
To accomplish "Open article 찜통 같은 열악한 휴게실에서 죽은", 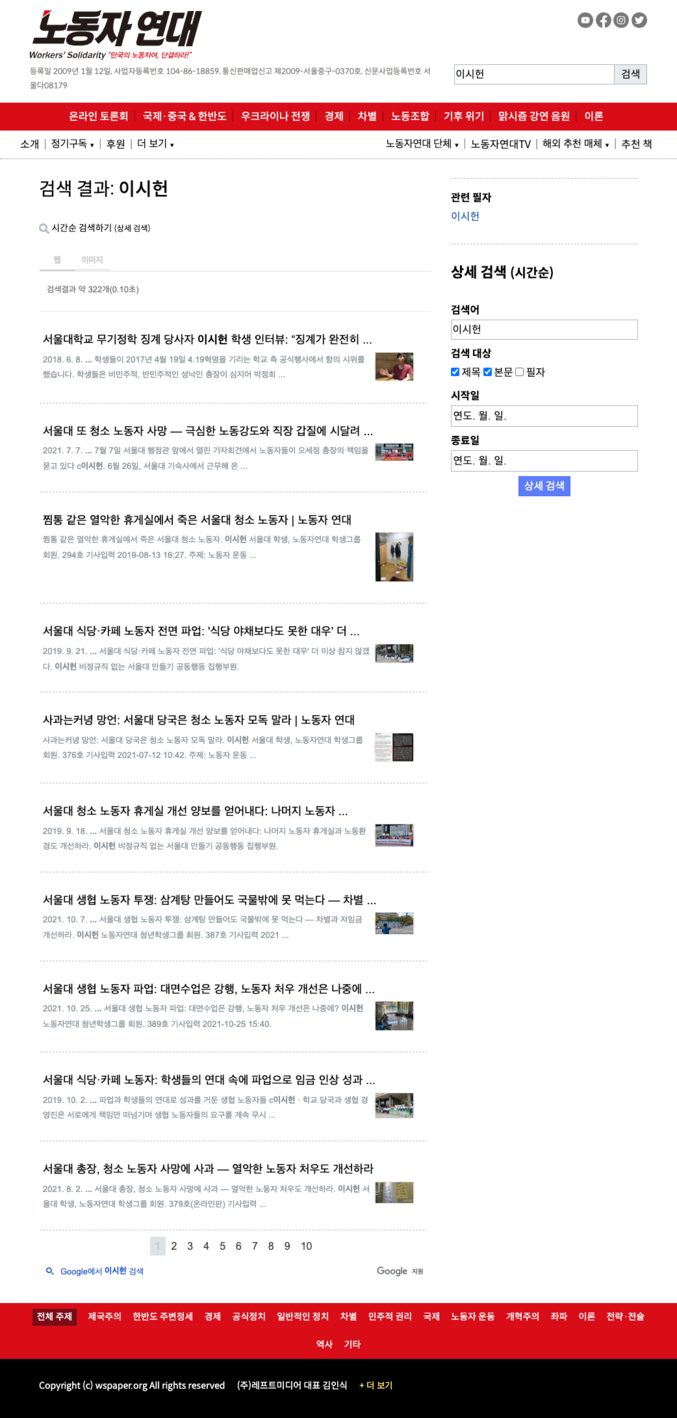I will (x=197, y=519).
